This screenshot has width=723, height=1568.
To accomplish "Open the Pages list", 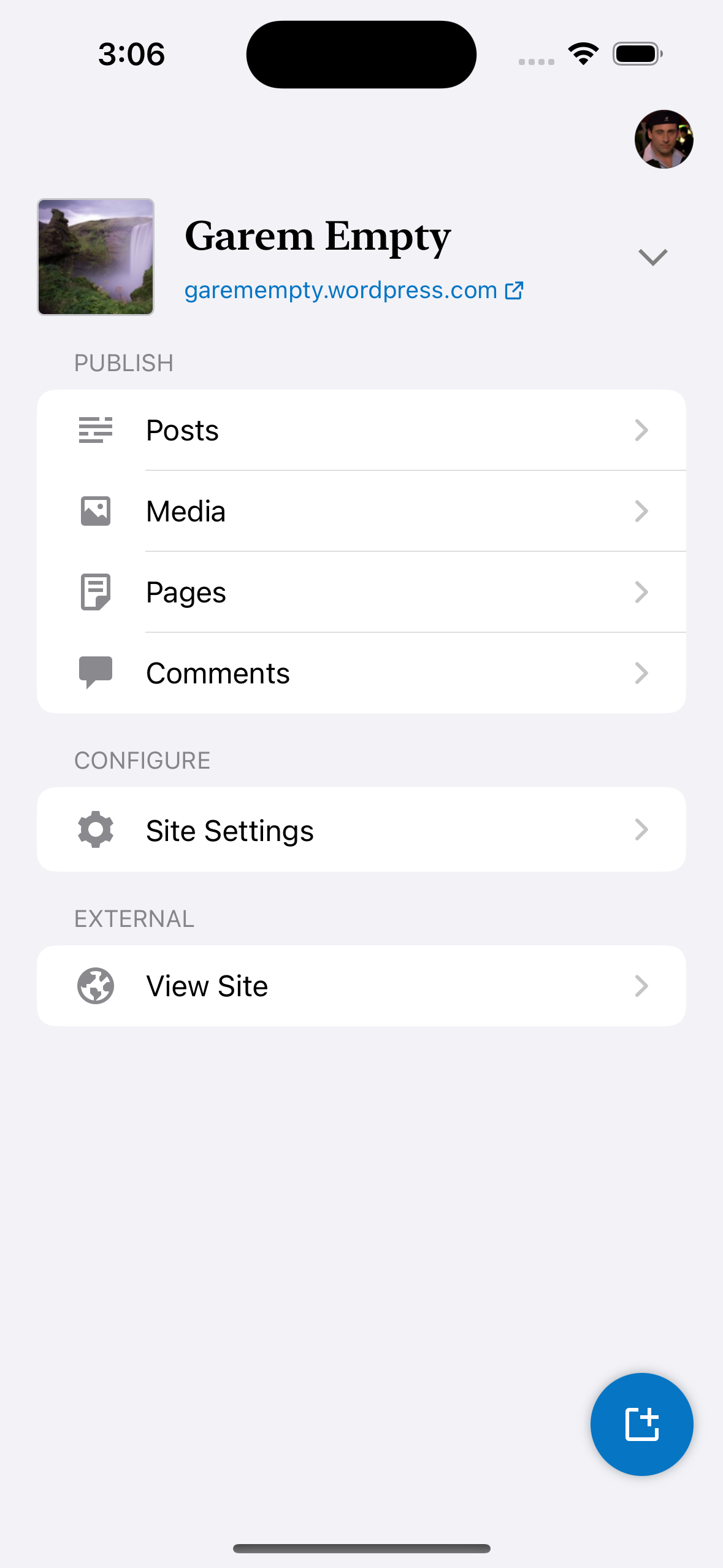I will [361, 592].
